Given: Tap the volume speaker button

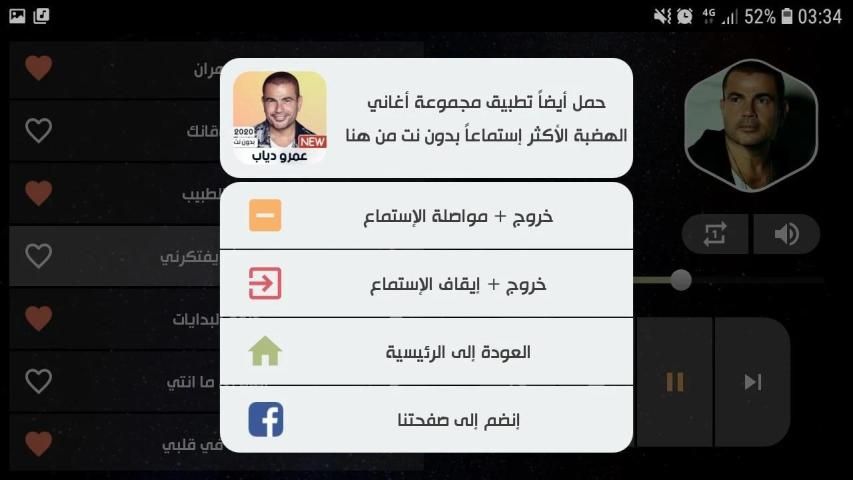Looking at the screenshot, I should point(786,235).
